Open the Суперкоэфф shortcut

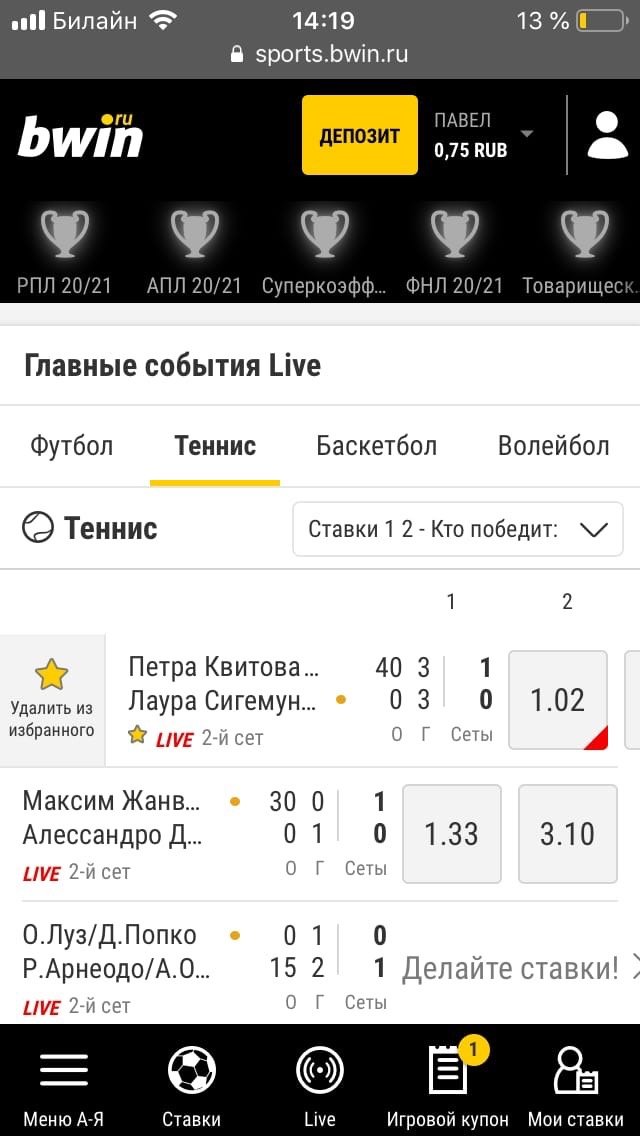coord(324,250)
